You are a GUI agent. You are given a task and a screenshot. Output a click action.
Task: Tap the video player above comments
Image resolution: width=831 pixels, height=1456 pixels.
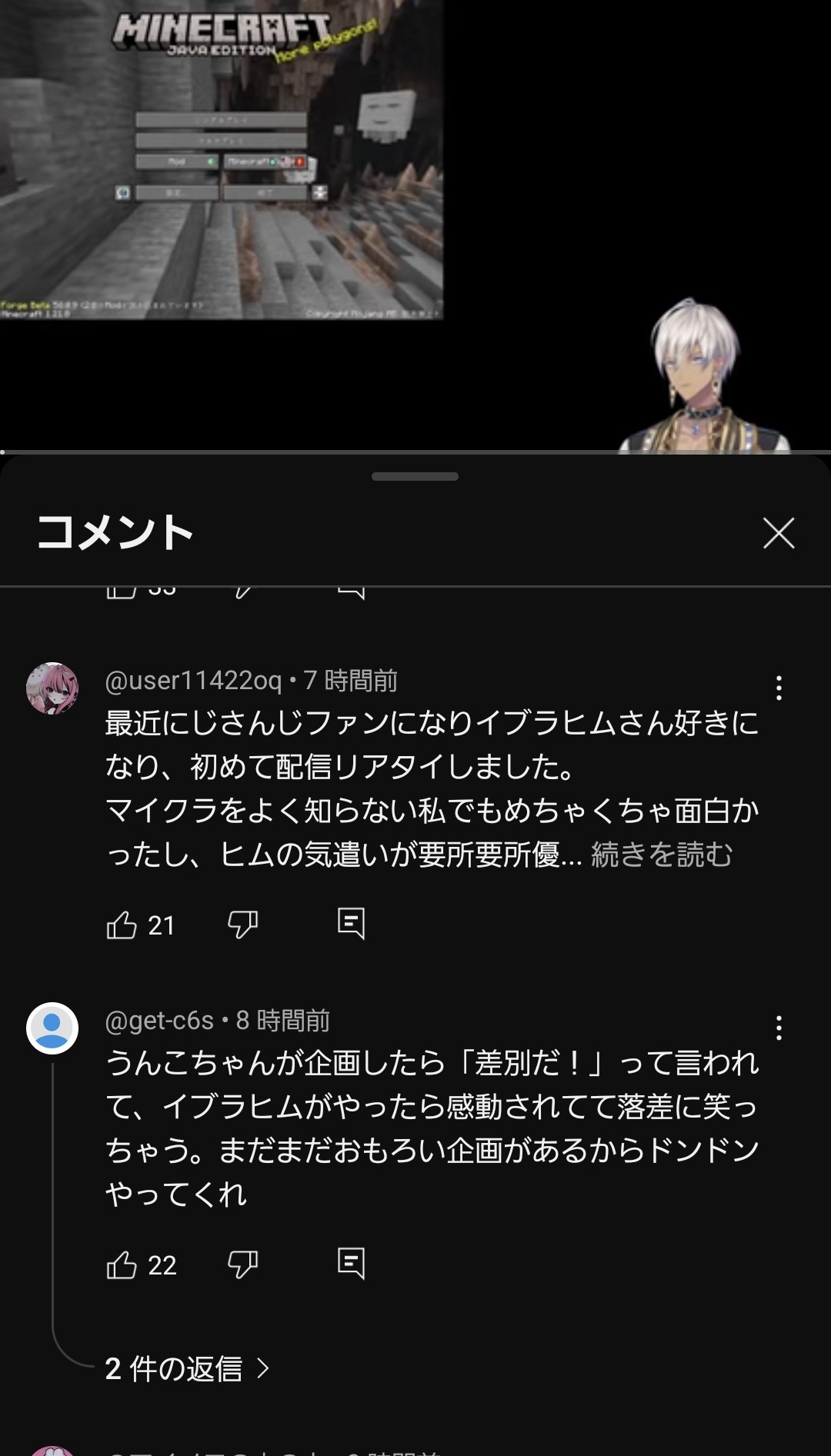(415, 223)
